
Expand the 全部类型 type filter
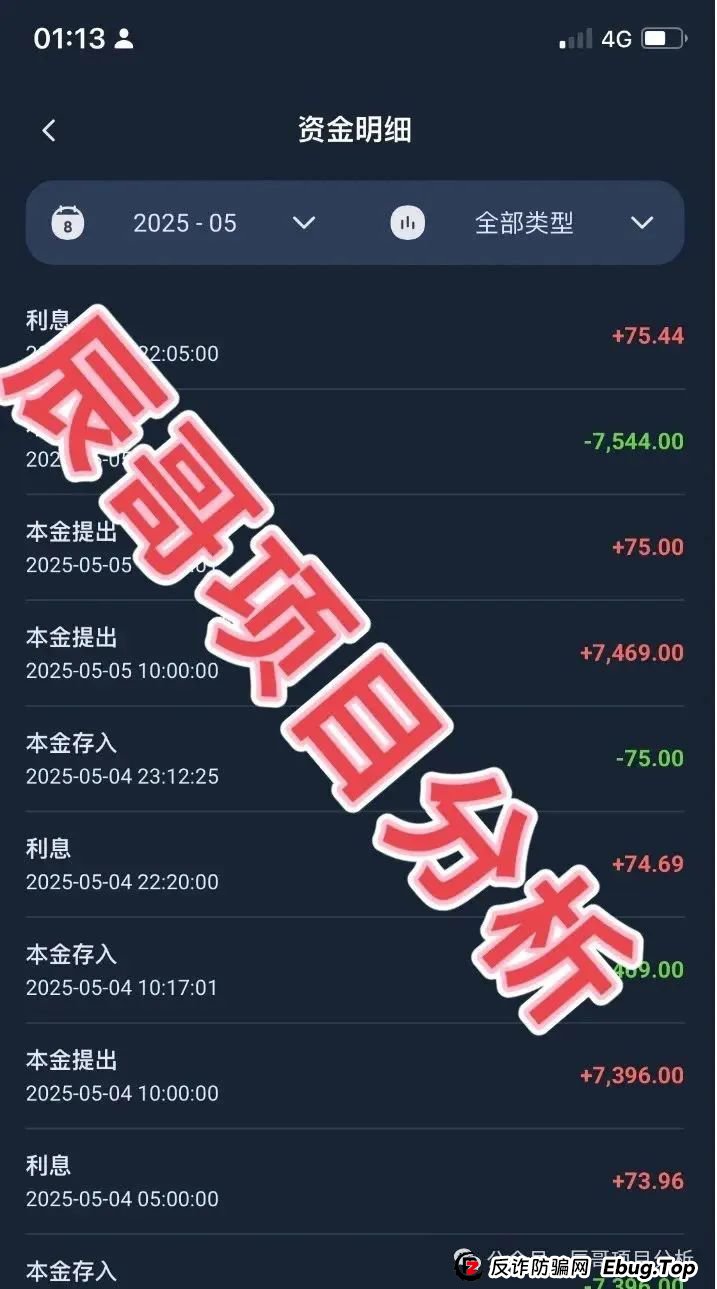pyautogui.click(x=525, y=223)
